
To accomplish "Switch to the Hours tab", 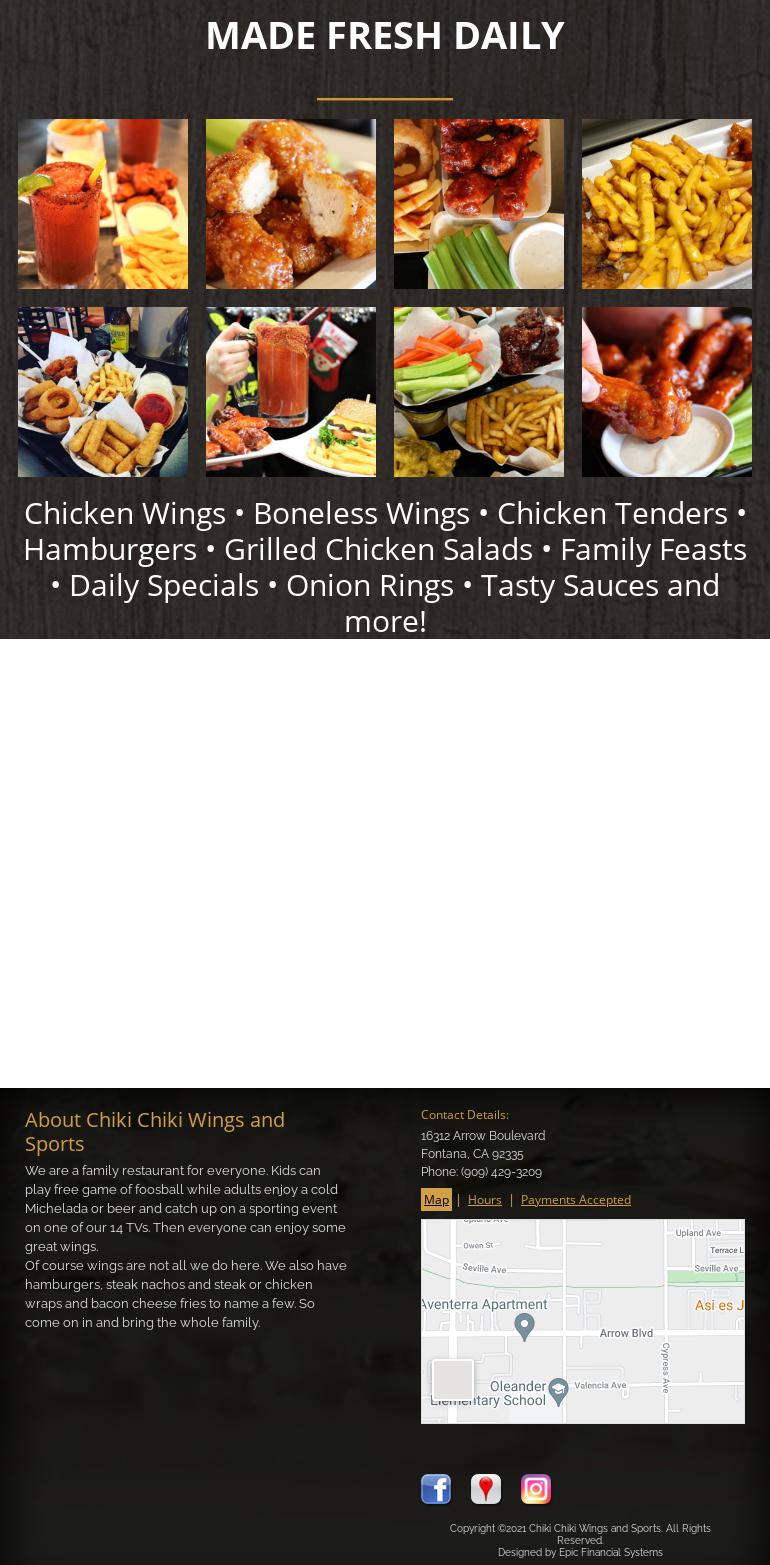I will point(485,1199).
